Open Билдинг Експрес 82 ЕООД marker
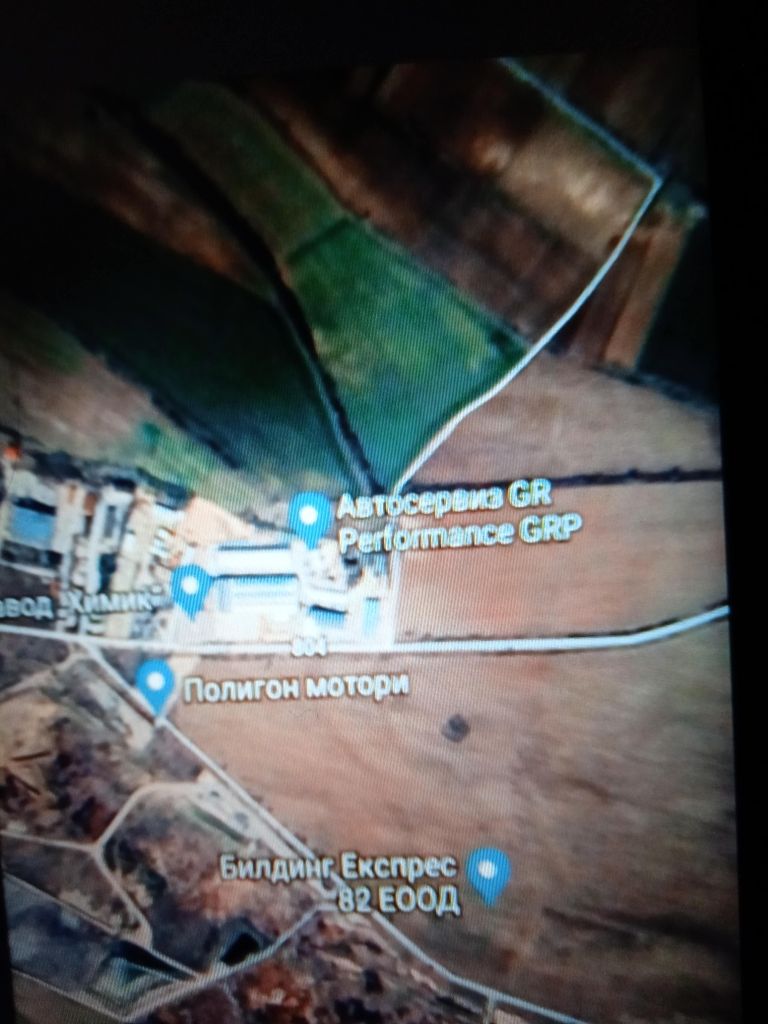The image size is (768, 1024). (488, 872)
